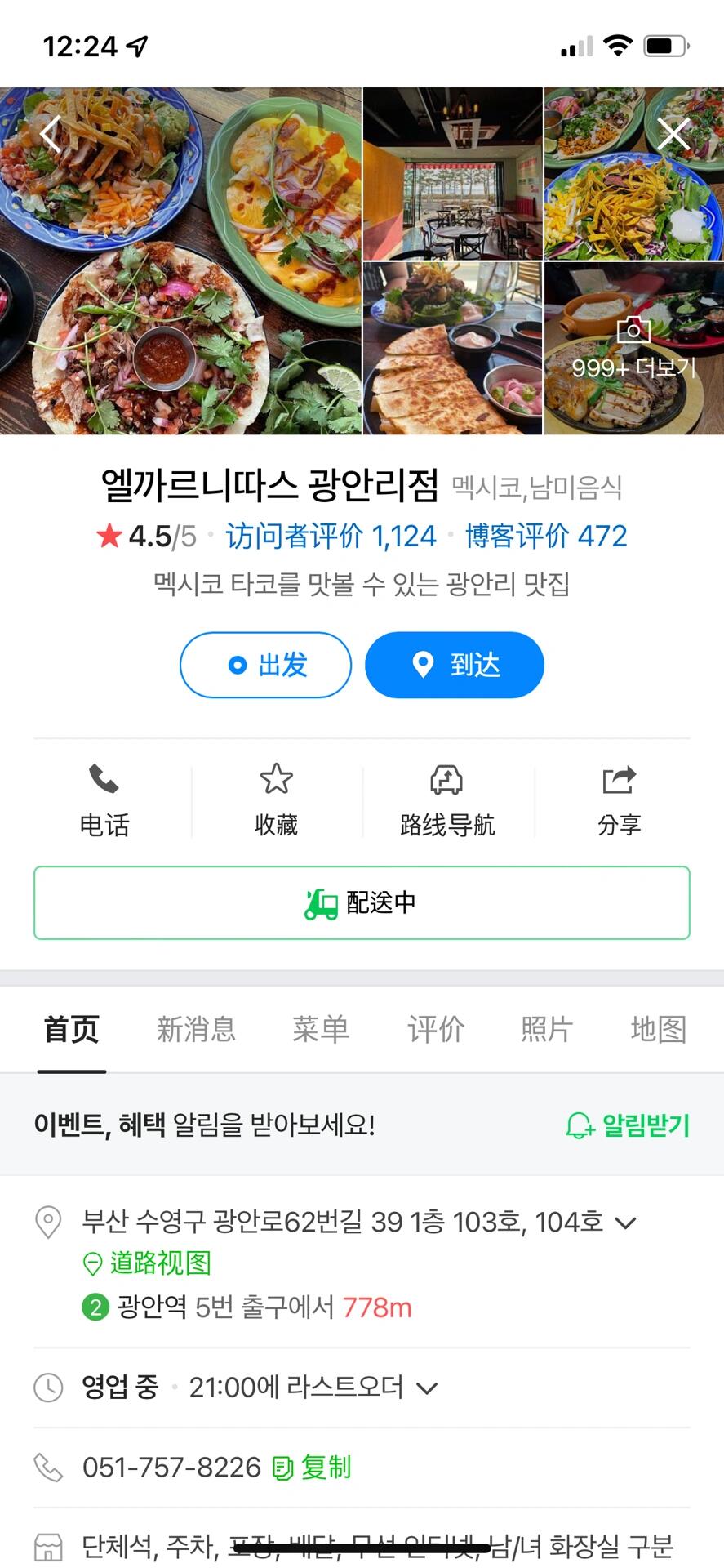This screenshot has width=724, height=1568.
Task: Switch to the 照片 tab
Action: [x=546, y=1029]
